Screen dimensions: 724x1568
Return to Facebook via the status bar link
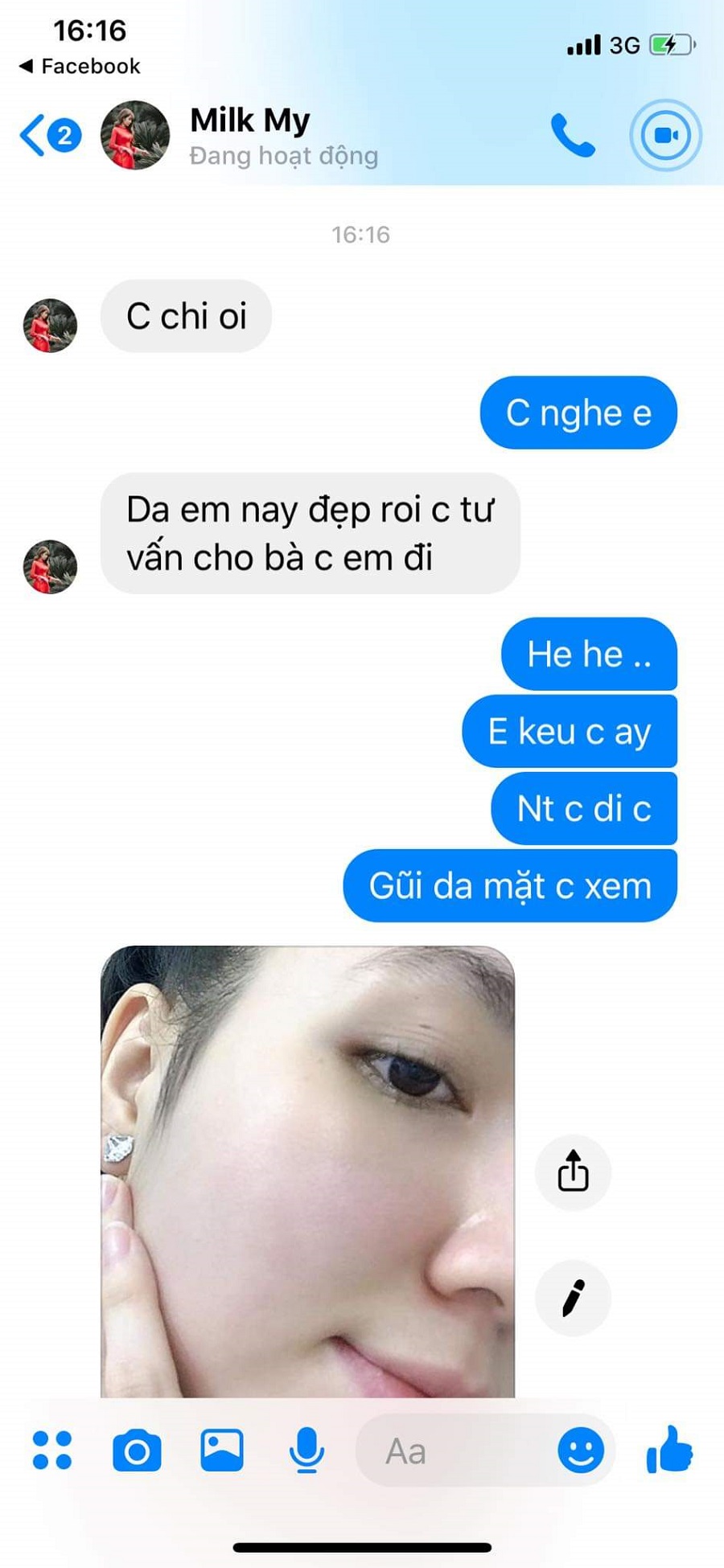(80, 66)
